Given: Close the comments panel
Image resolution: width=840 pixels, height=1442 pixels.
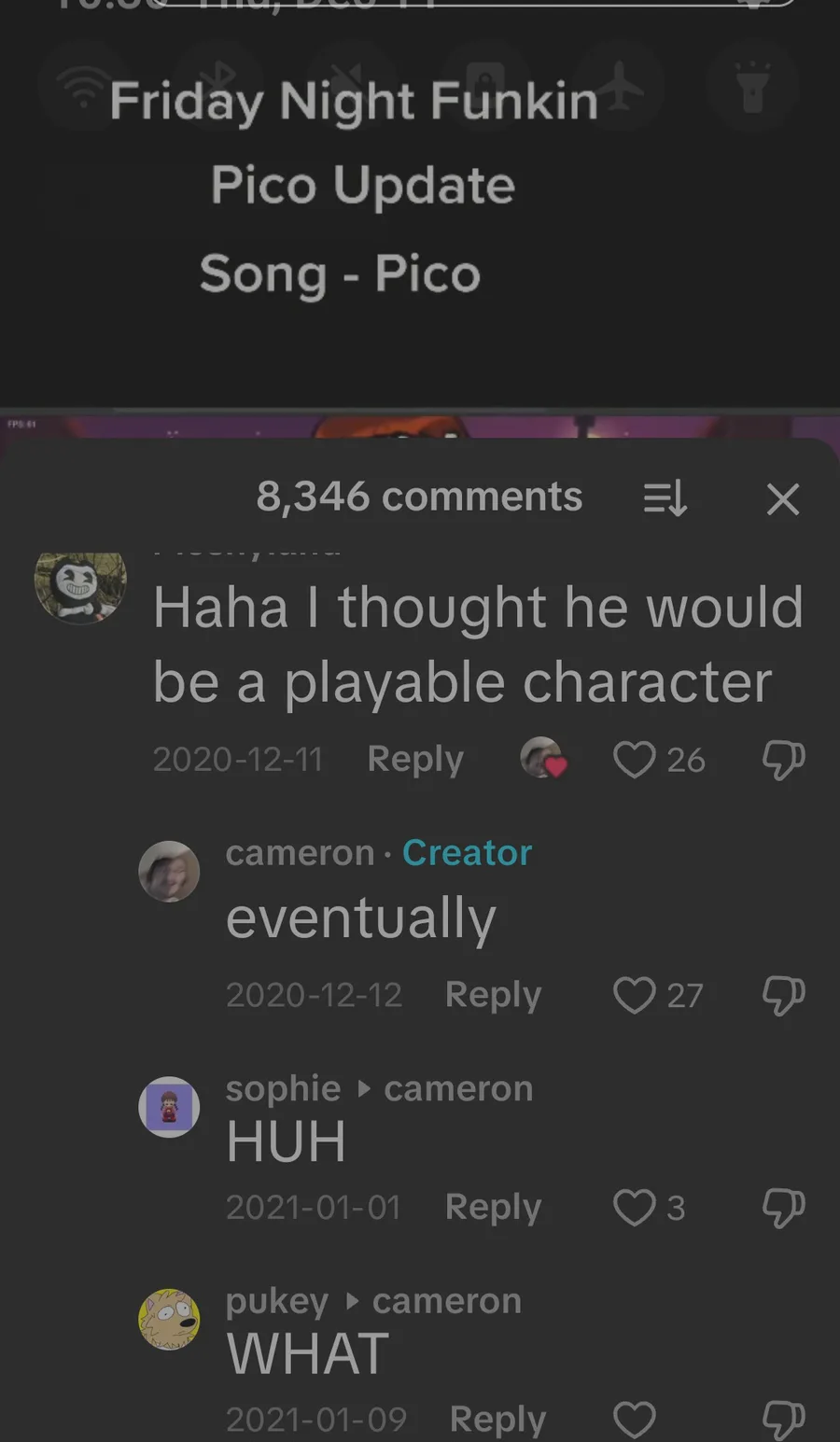Looking at the screenshot, I should point(782,499).
